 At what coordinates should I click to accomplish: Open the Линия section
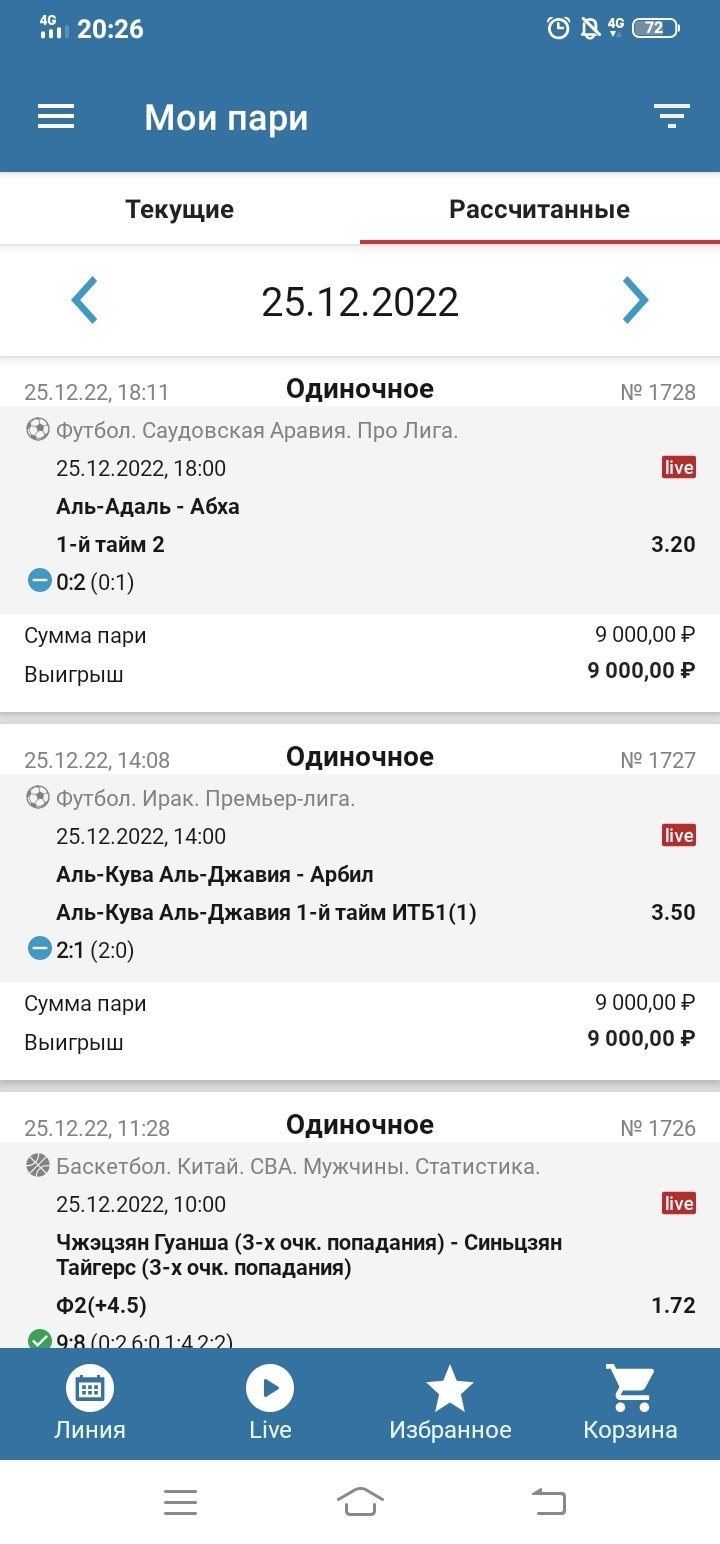tap(90, 1403)
